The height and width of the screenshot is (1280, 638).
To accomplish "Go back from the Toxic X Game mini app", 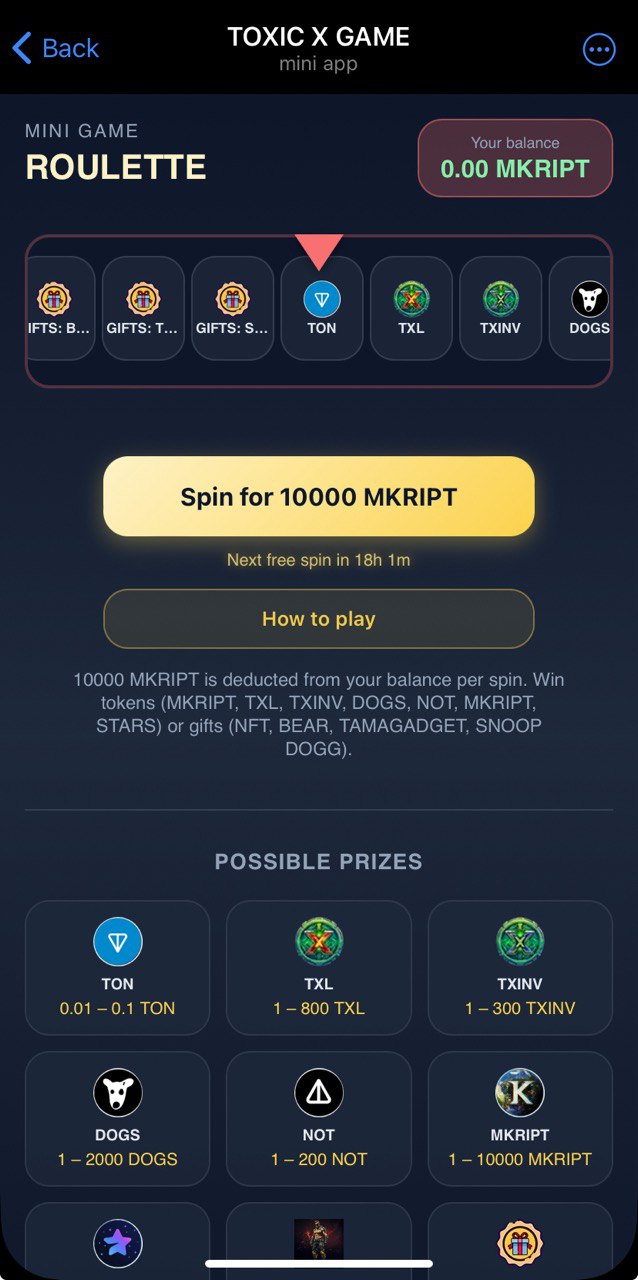I will coord(55,48).
